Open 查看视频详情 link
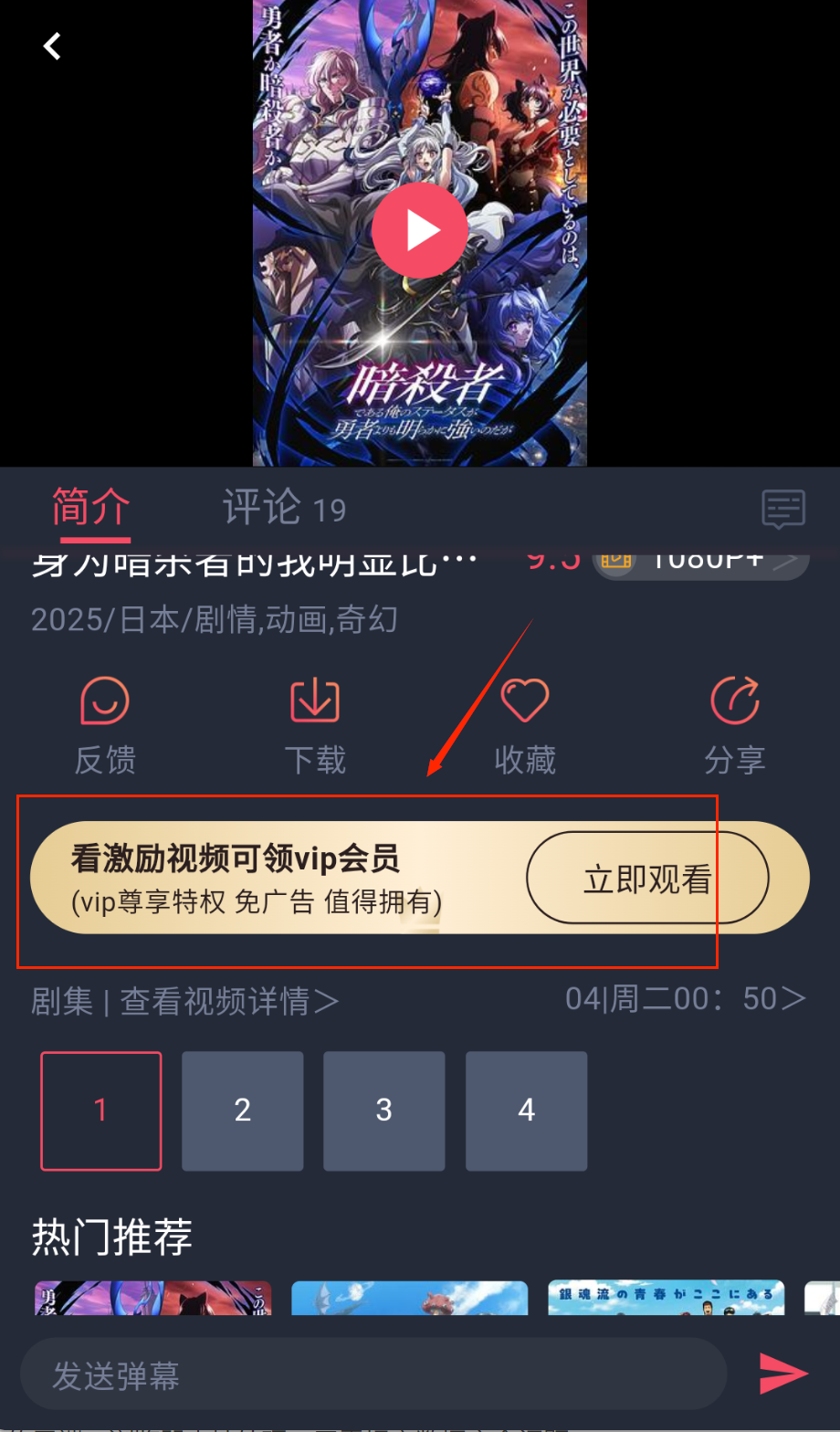Viewport: 840px width, 1432px height. tap(229, 1001)
